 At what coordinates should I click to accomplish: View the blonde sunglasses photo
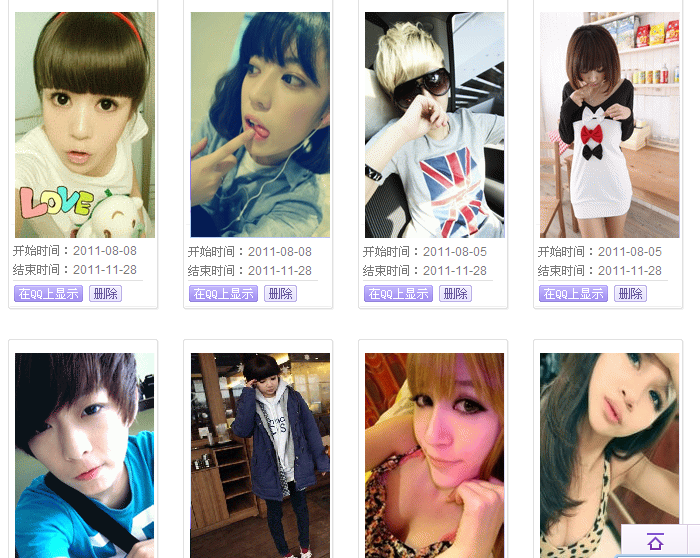pyautogui.click(x=435, y=125)
